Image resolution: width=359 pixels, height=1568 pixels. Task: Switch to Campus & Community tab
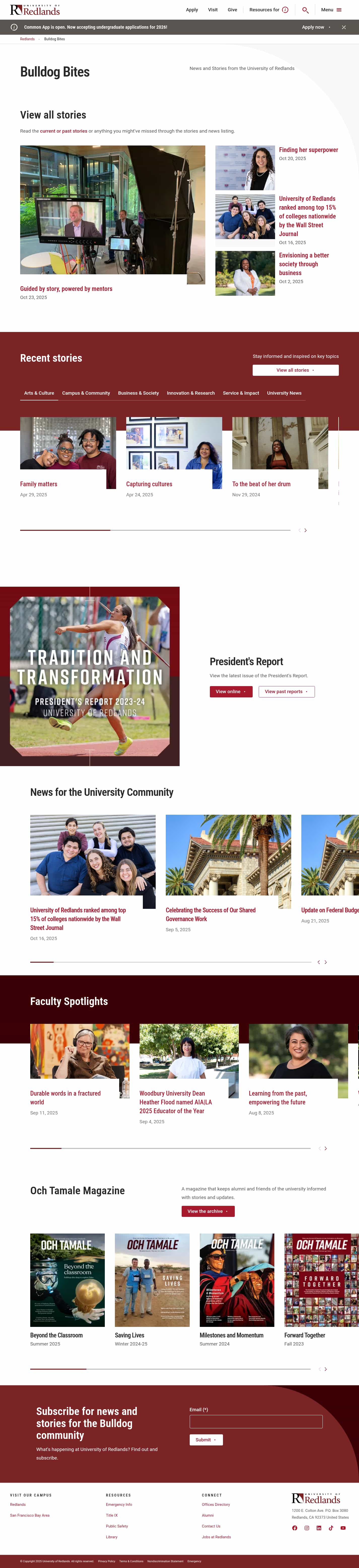[x=86, y=393]
